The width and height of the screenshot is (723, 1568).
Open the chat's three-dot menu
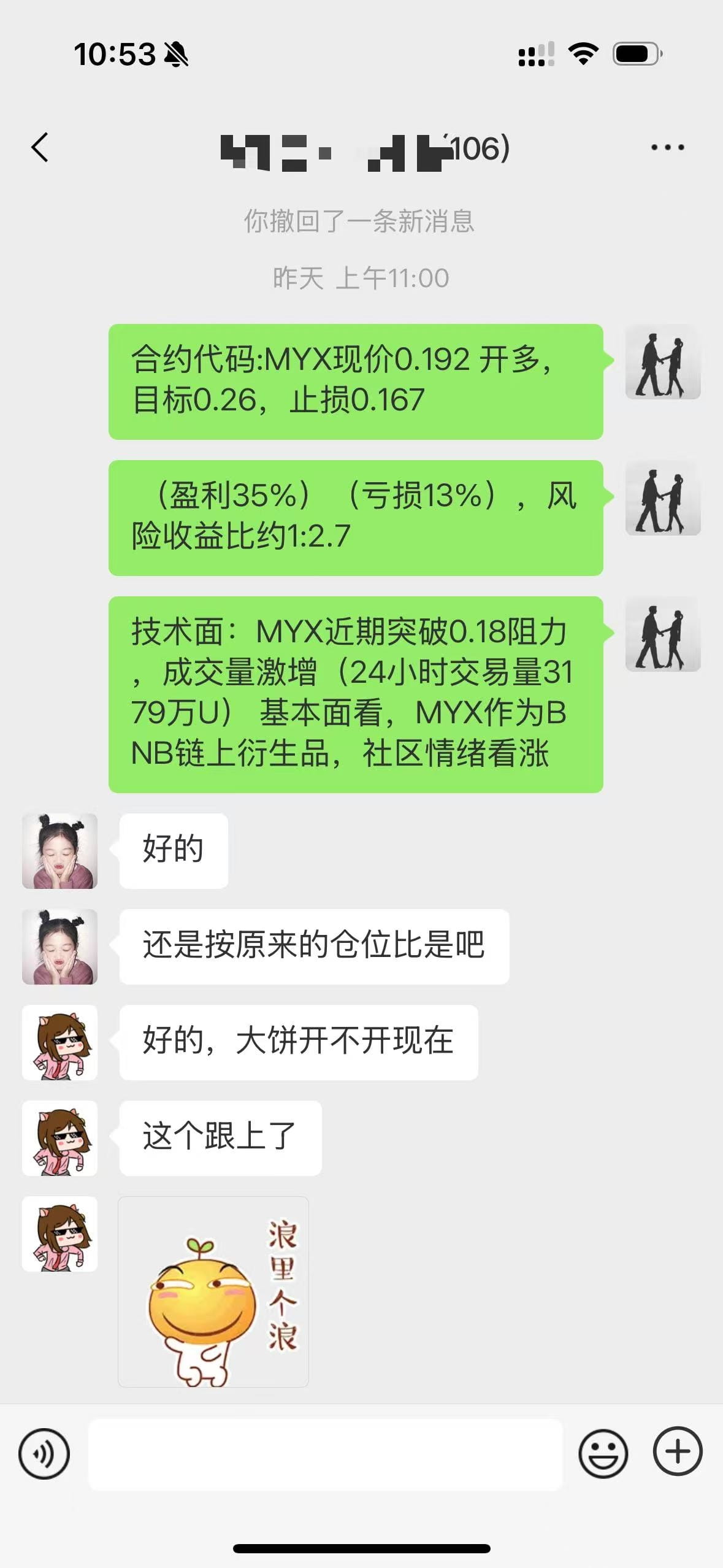click(x=667, y=148)
